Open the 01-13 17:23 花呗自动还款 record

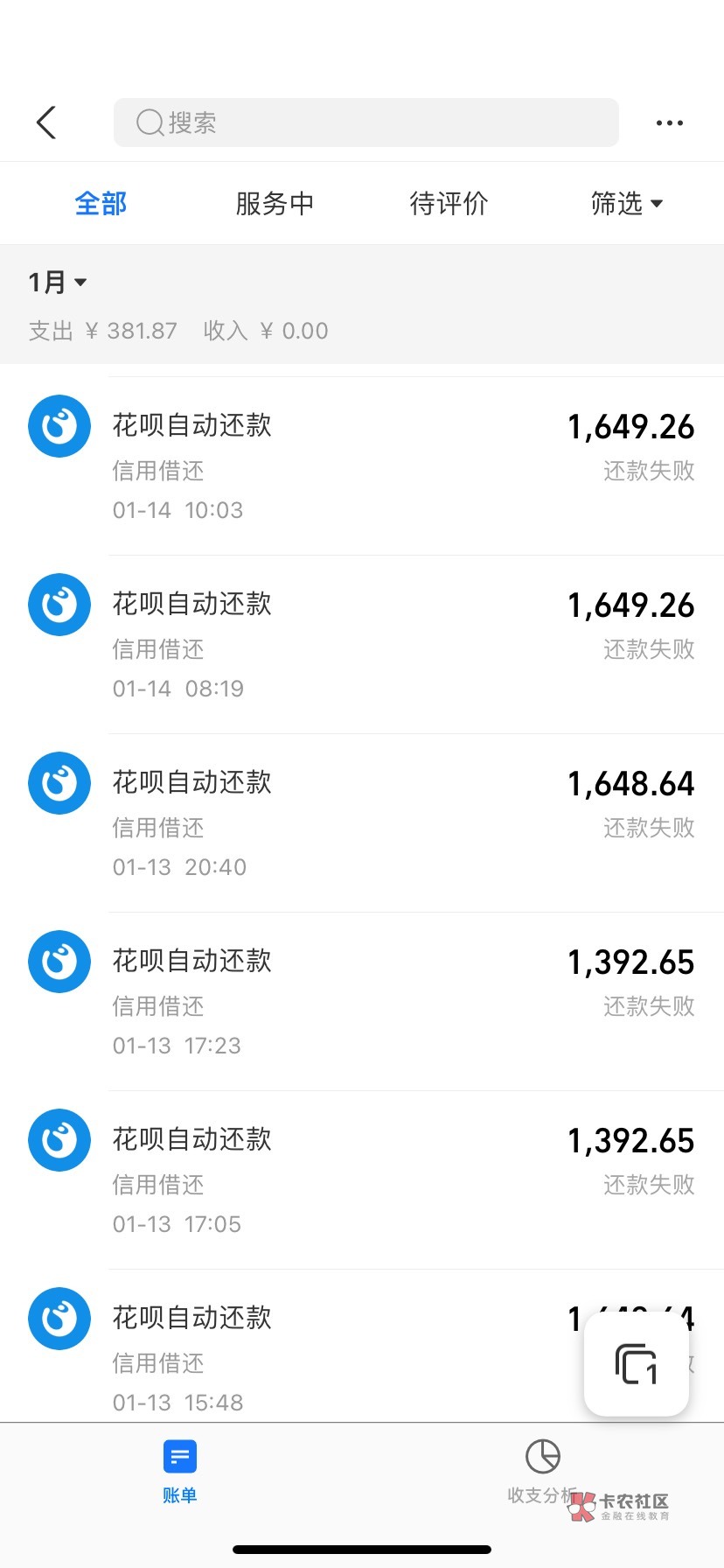pos(362,1002)
